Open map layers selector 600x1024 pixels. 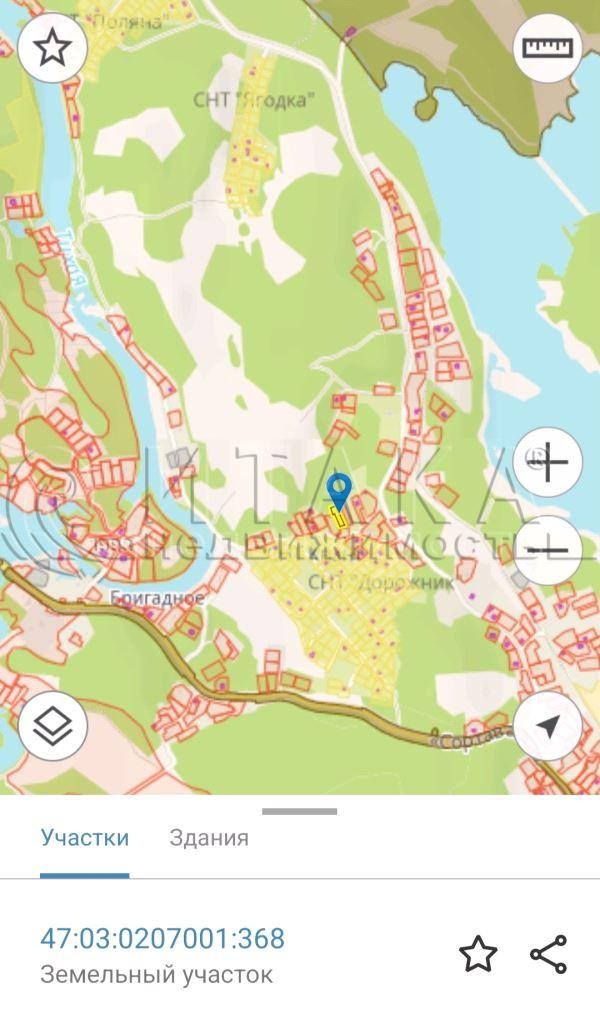click(x=52, y=726)
